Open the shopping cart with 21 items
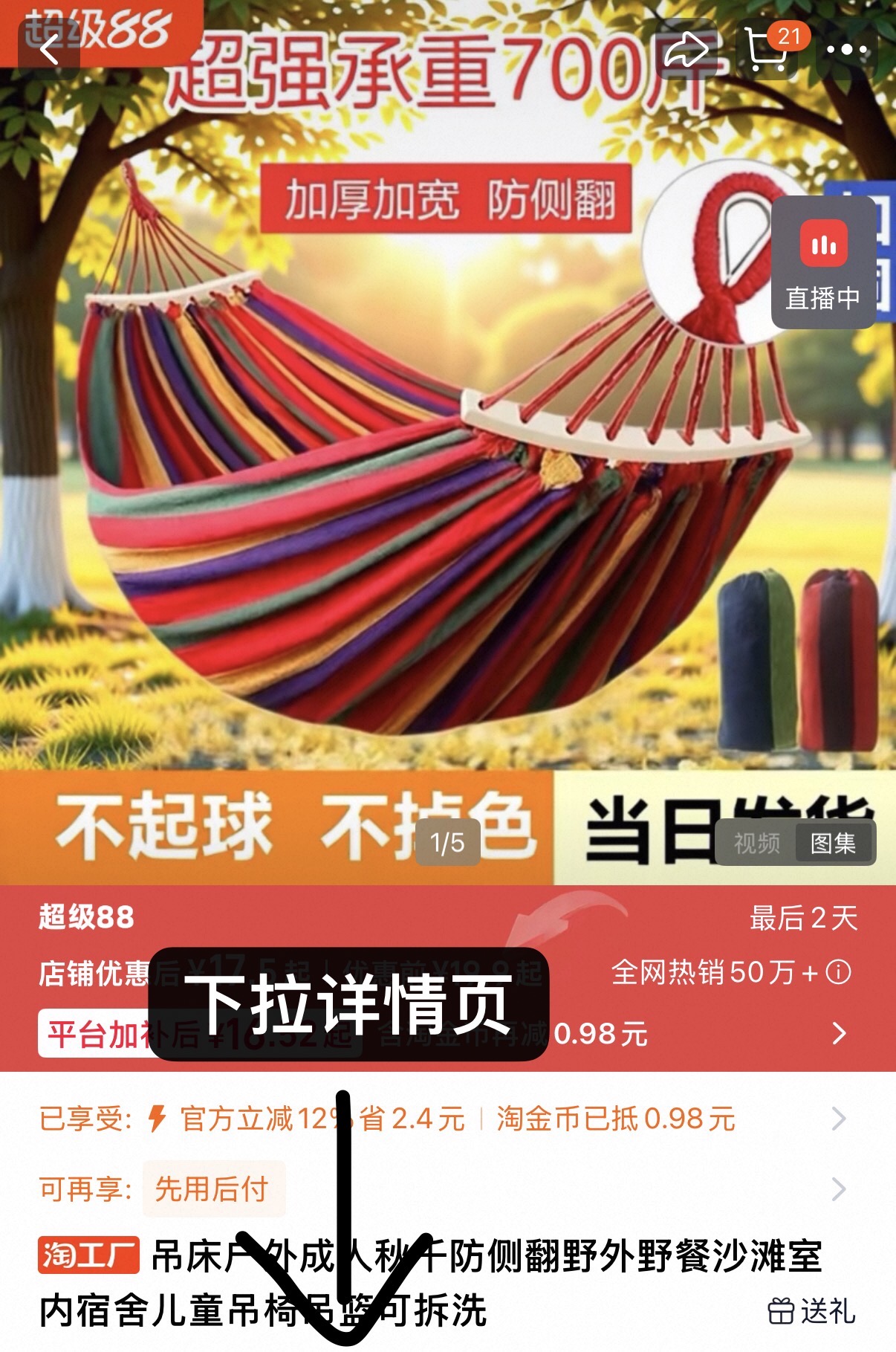The image size is (896, 1352). point(768,51)
